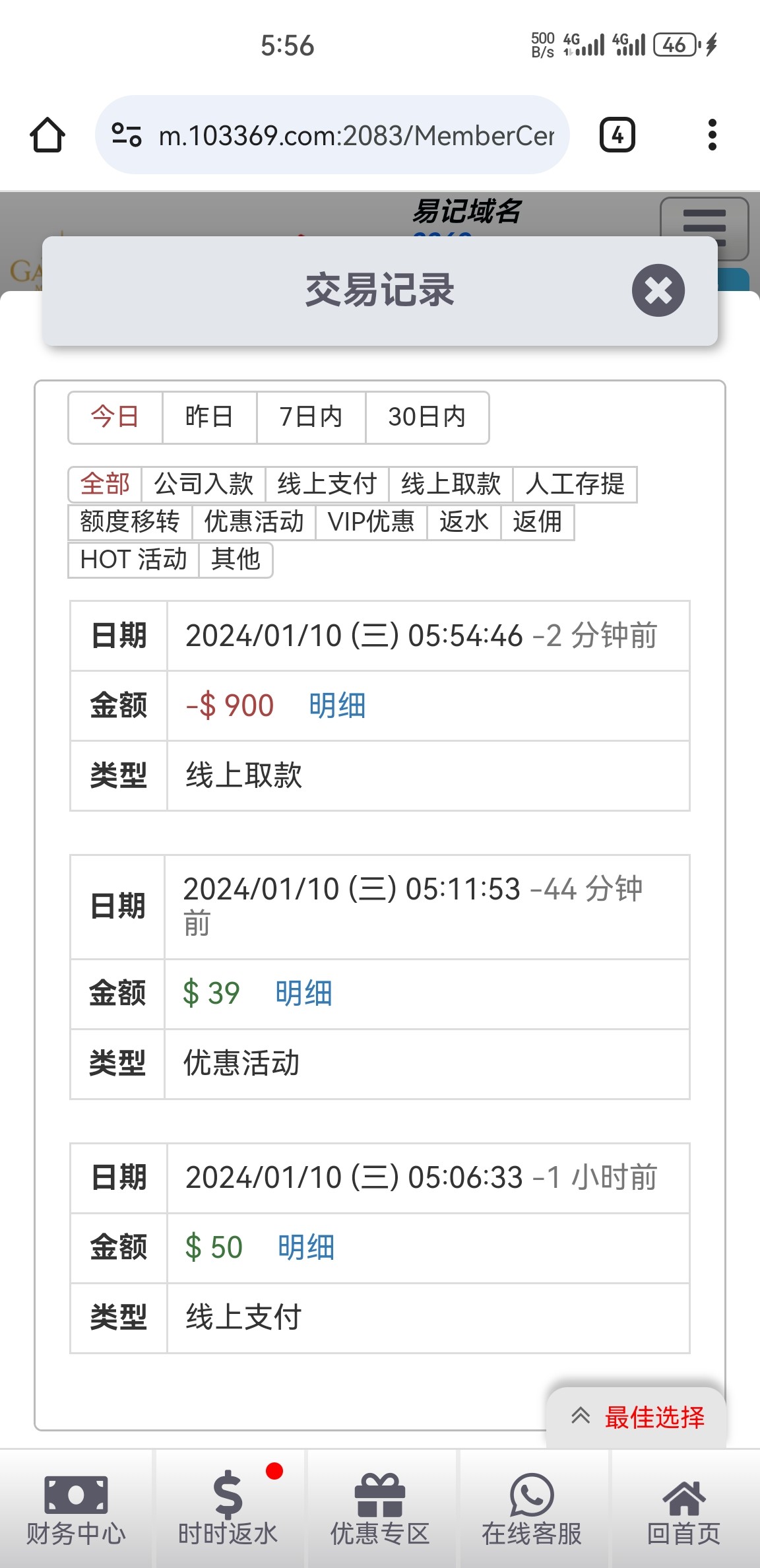This screenshot has height=1568, width=760.
Task: Filter records by 线上支付
Action: point(327,484)
